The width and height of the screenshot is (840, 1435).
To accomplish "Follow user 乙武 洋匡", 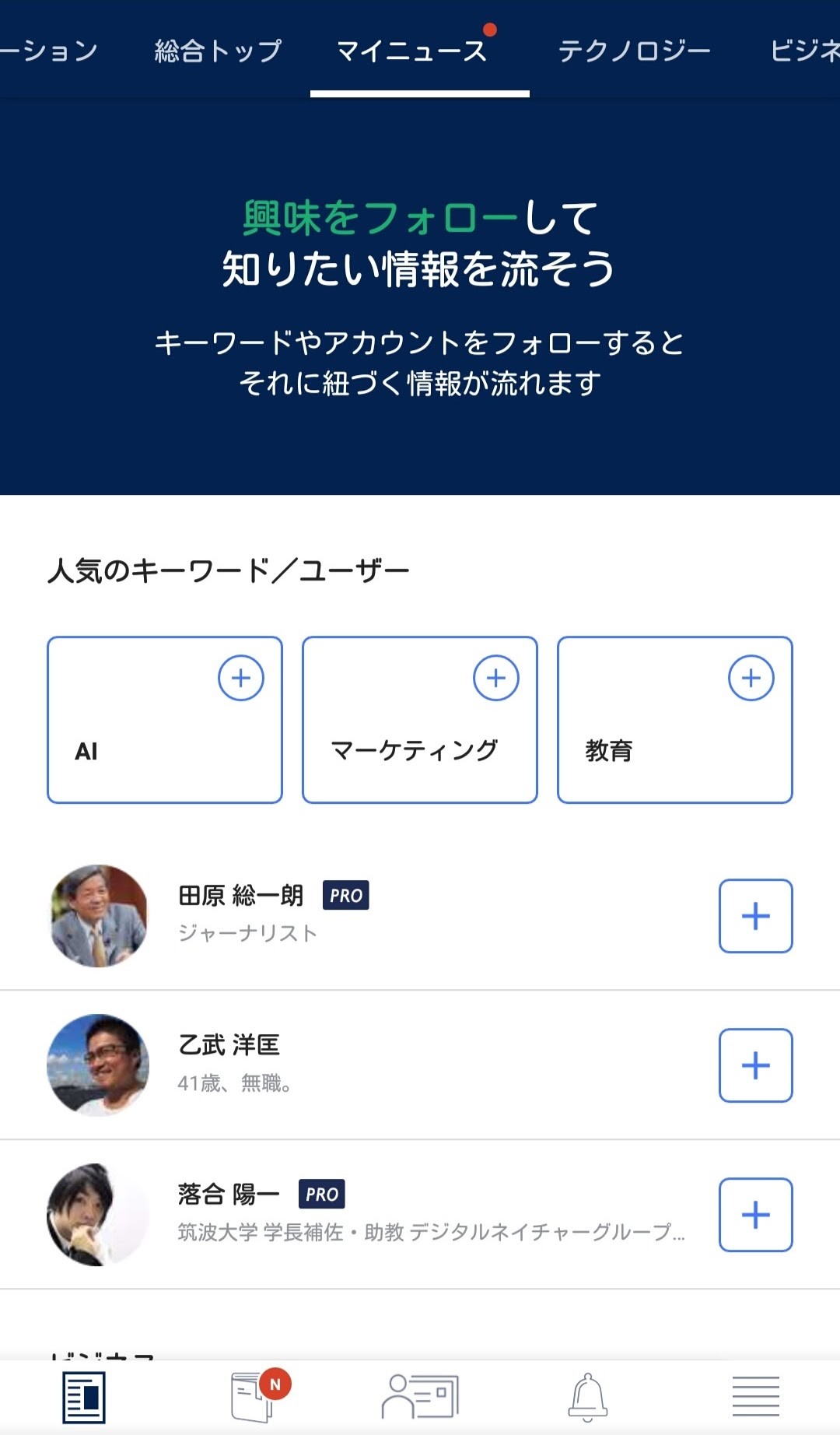I will coord(755,1065).
